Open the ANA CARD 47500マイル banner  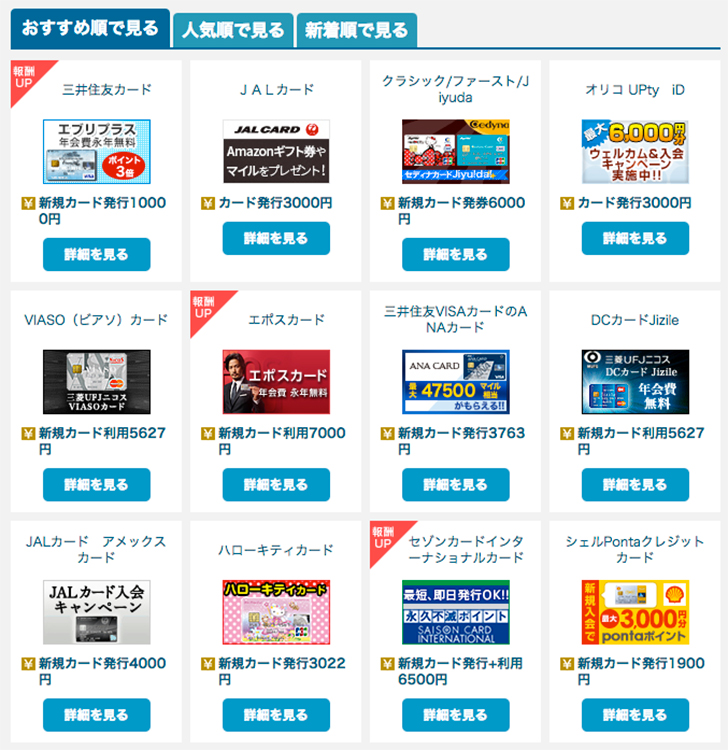pos(456,381)
